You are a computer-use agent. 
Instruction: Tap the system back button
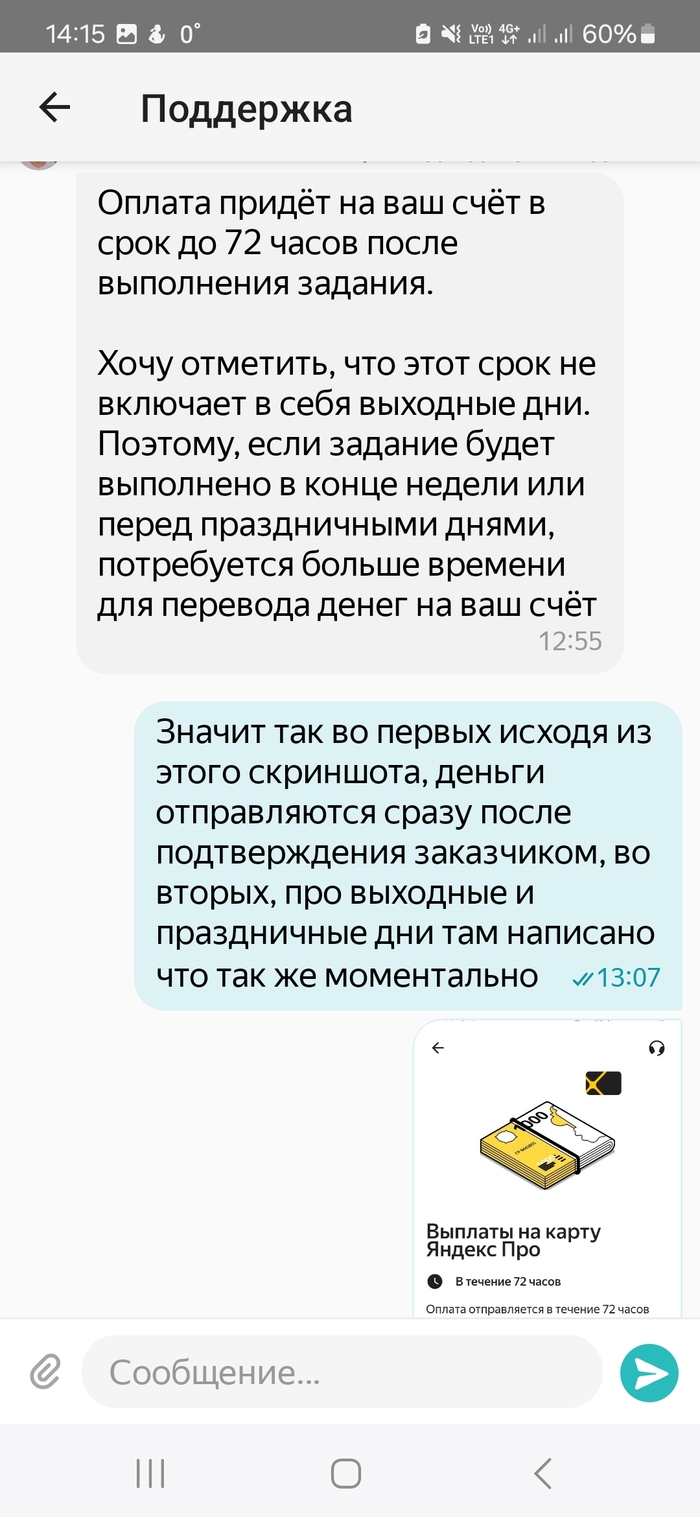[543, 1472]
